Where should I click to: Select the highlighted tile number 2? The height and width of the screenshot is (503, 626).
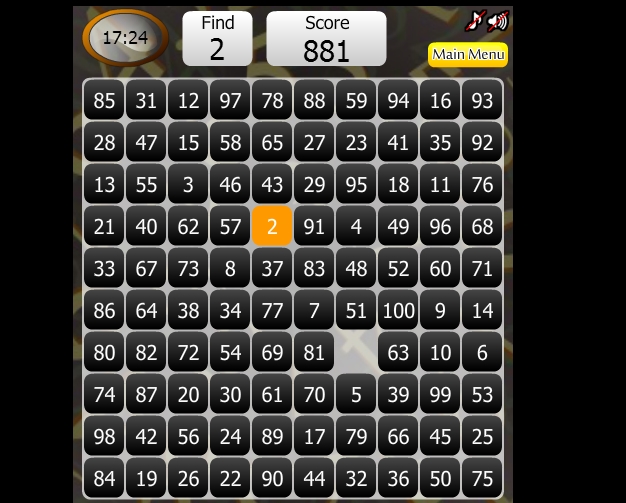click(272, 226)
